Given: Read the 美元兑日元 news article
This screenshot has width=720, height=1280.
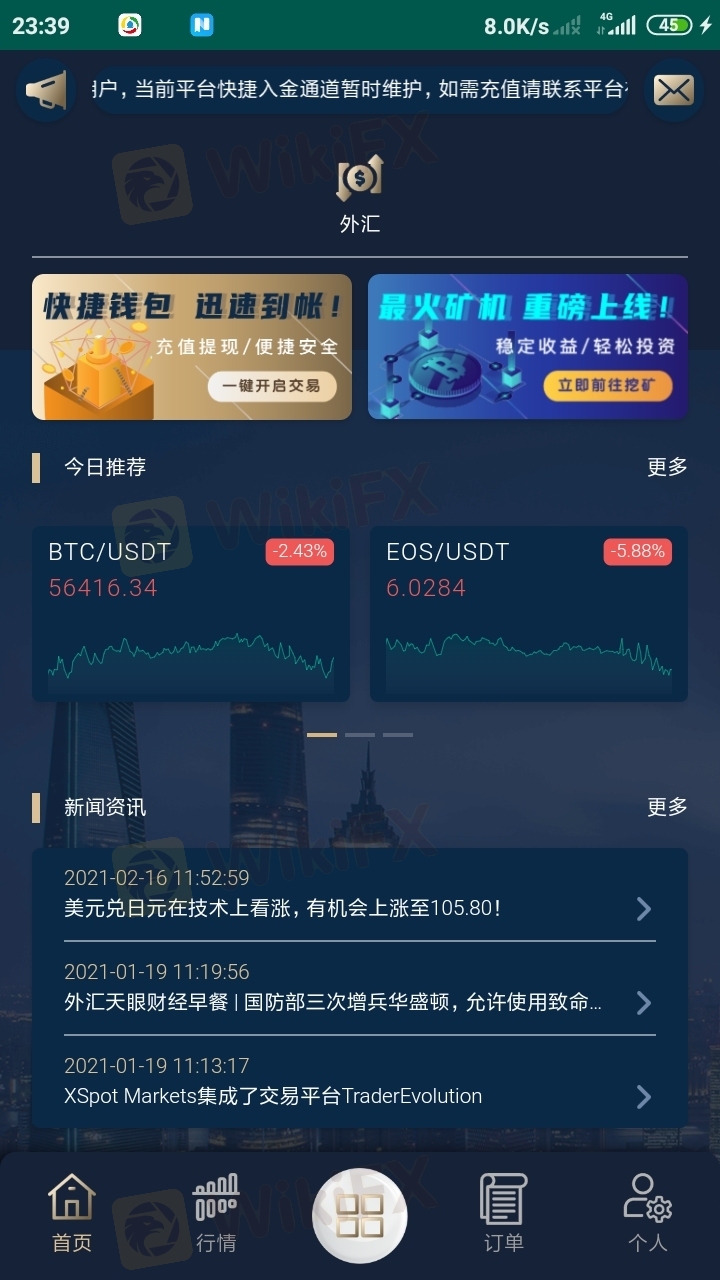Looking at the screenshot, I should click(359, 895).
